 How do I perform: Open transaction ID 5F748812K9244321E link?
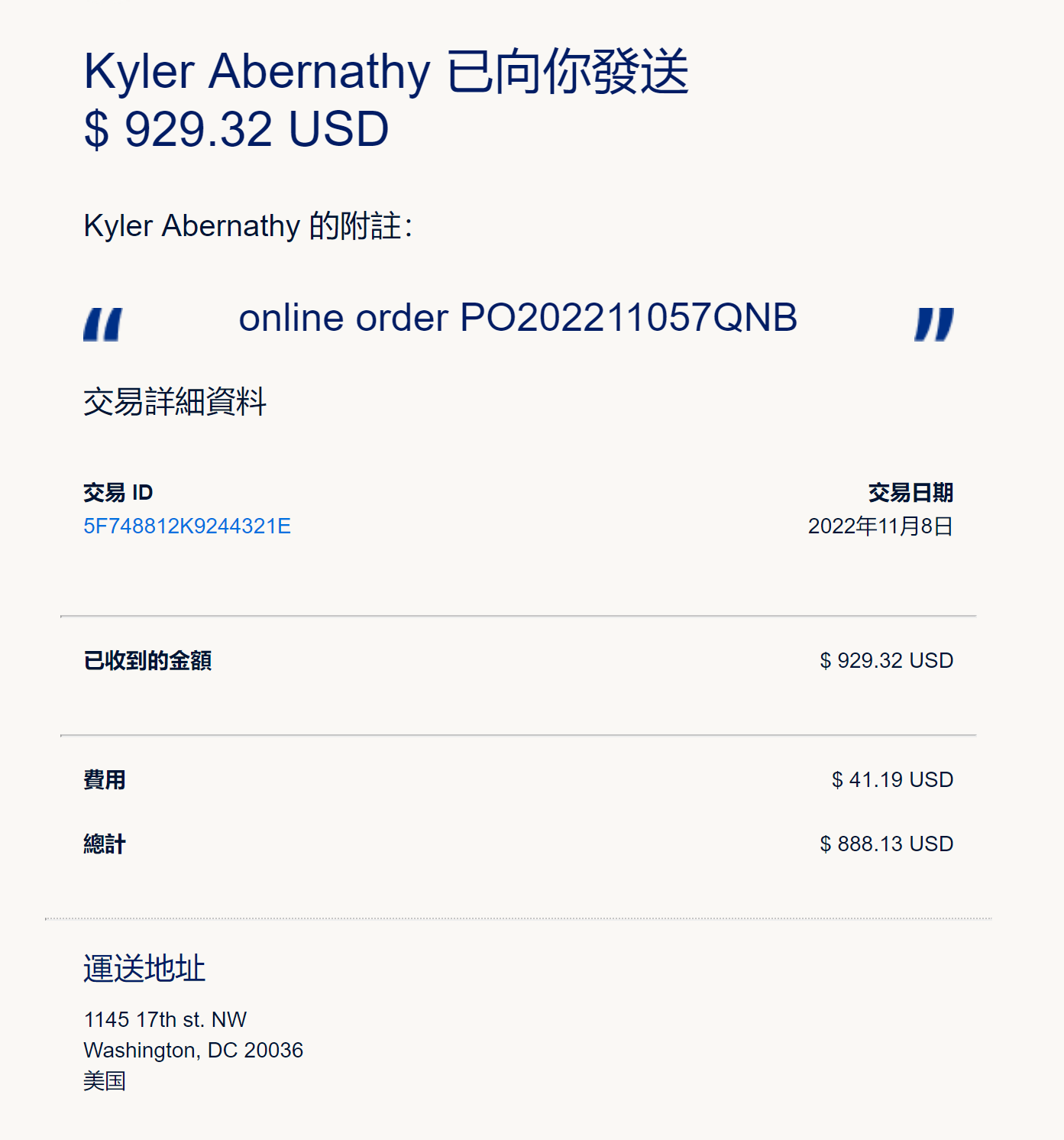pos(187,526)
